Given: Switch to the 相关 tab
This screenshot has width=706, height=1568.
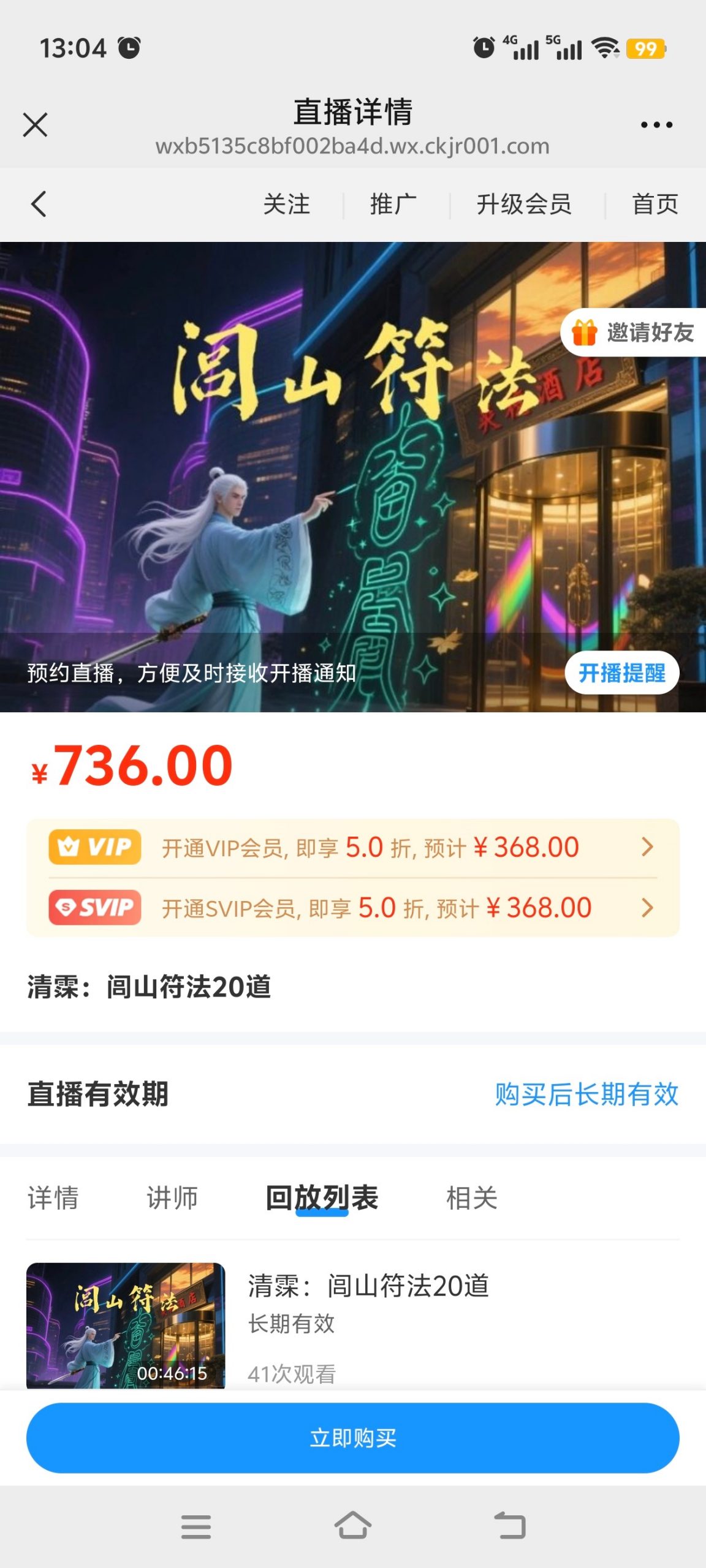Looking at the screenshot, I should [471, 1197].
